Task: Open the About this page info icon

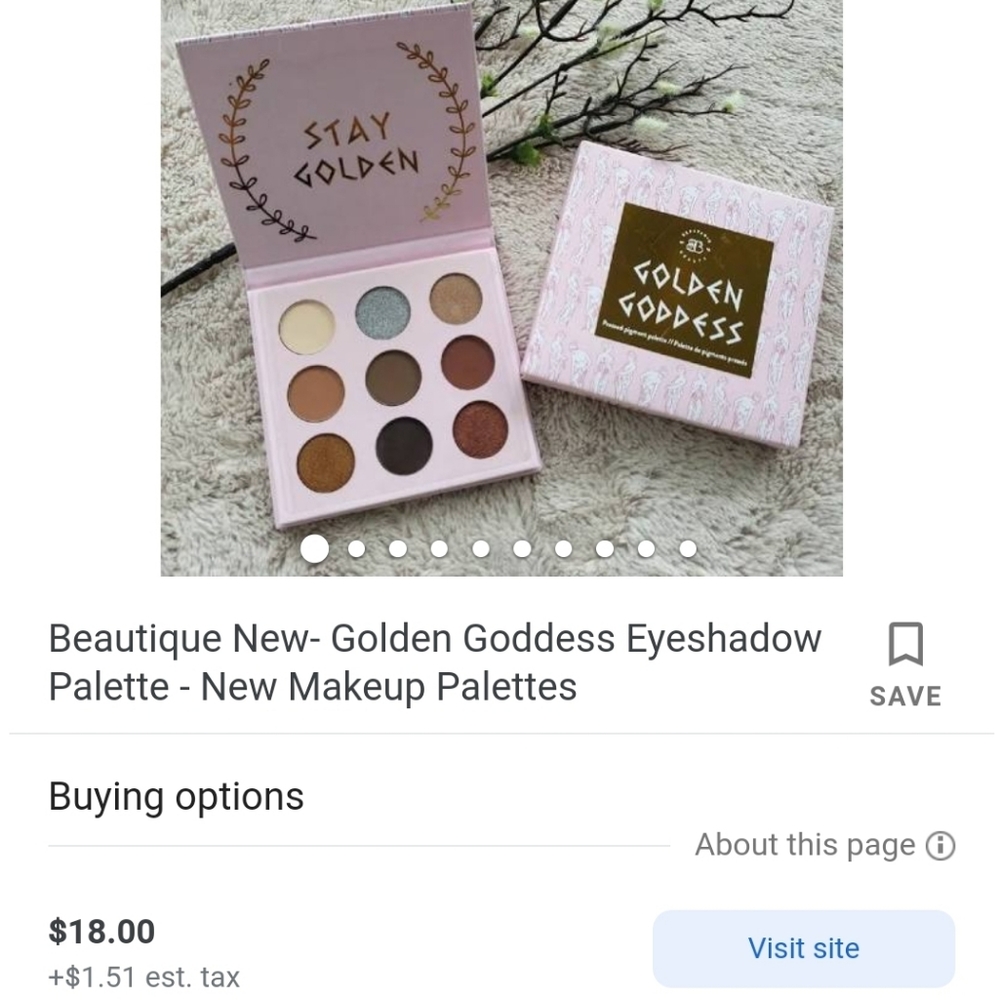Action: tap(938, 845)
